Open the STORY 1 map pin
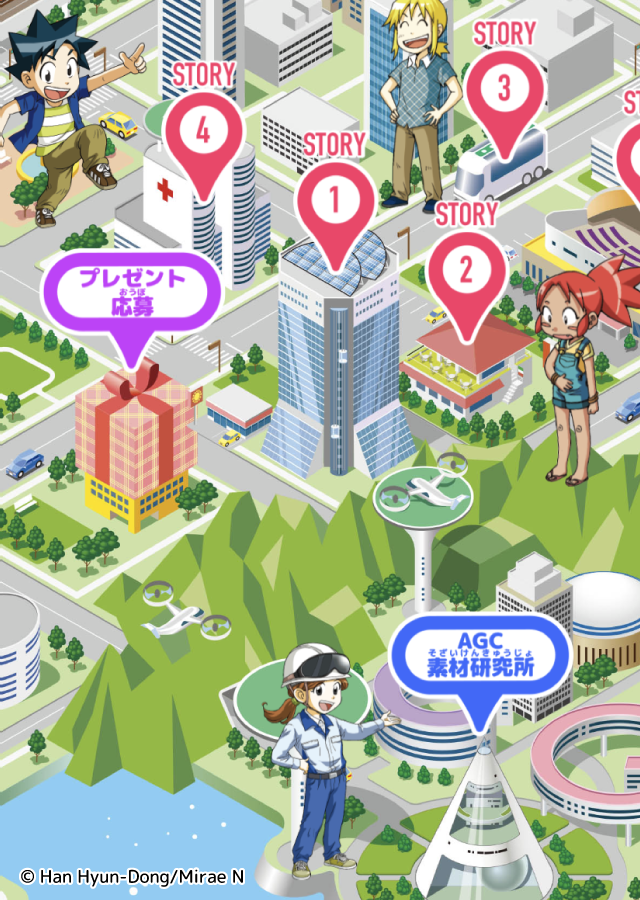The height and width of the screenshot is (900, 640). tap(335, 204)
